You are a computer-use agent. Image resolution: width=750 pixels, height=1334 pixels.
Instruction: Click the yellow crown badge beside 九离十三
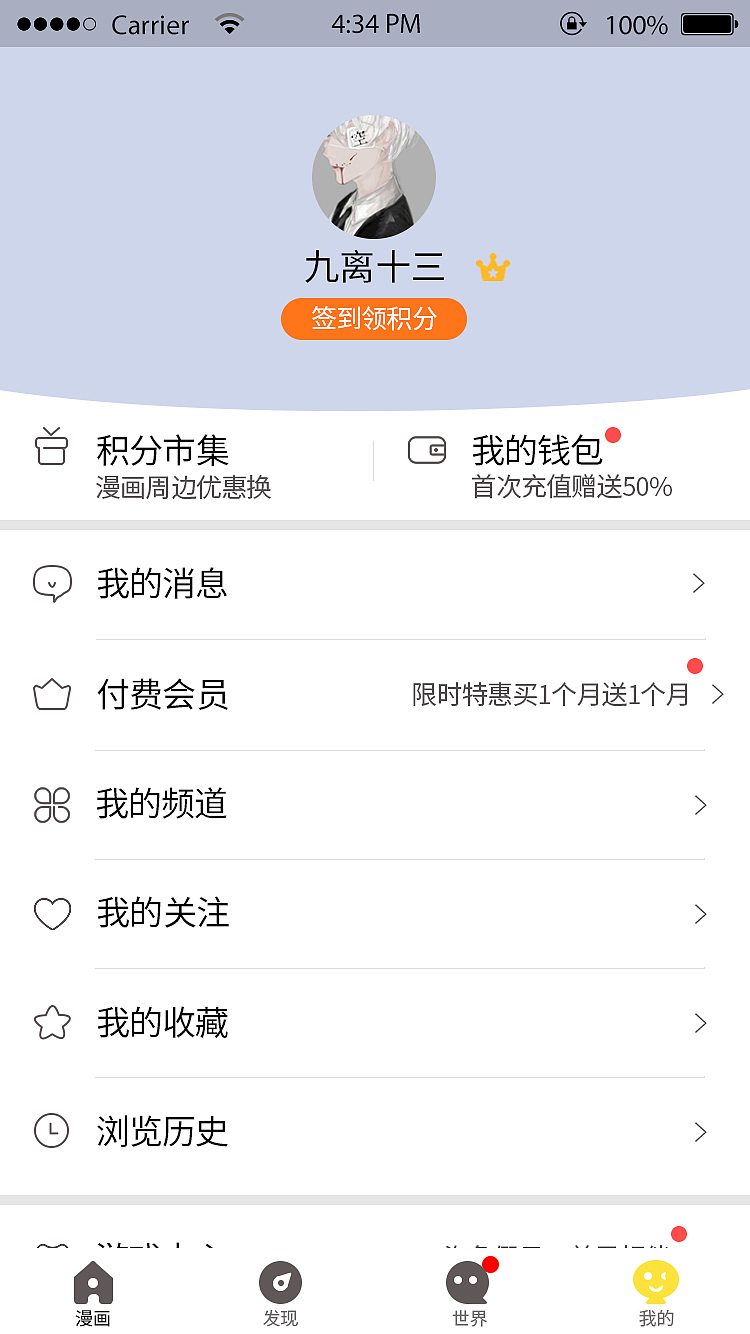coord(492,267)
